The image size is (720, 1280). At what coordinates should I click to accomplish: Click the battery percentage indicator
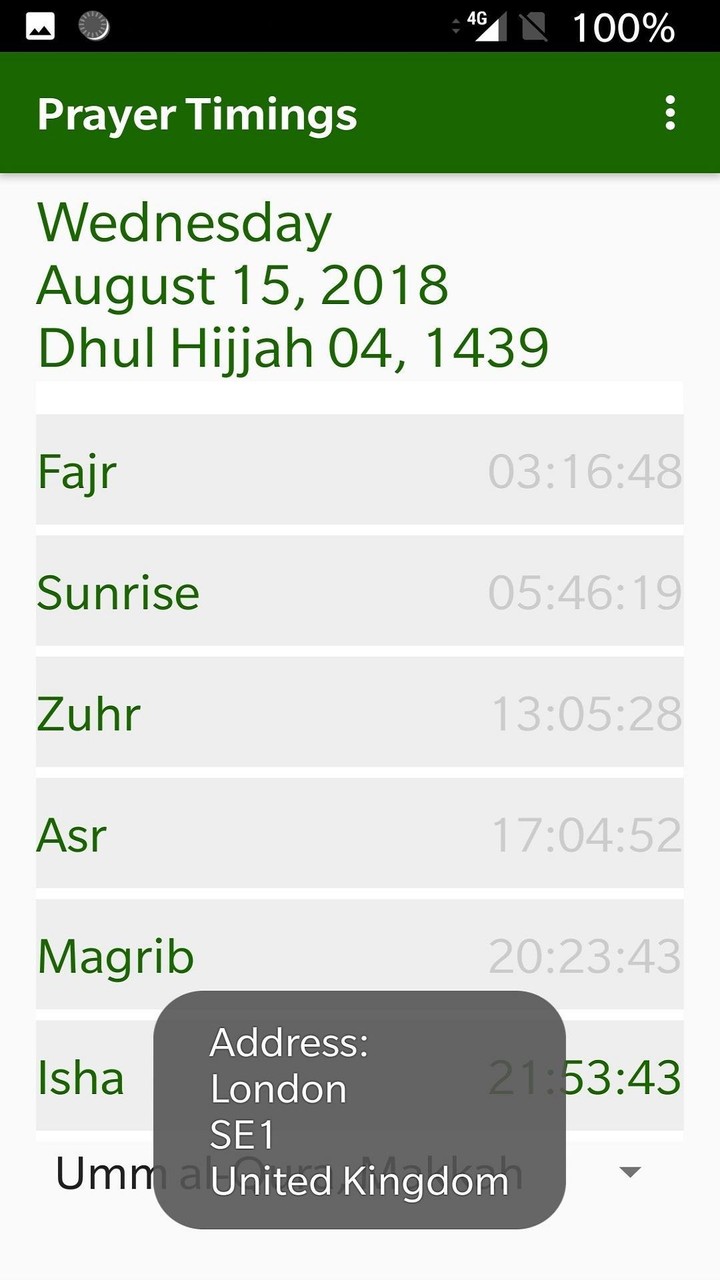tap(625, 26)
